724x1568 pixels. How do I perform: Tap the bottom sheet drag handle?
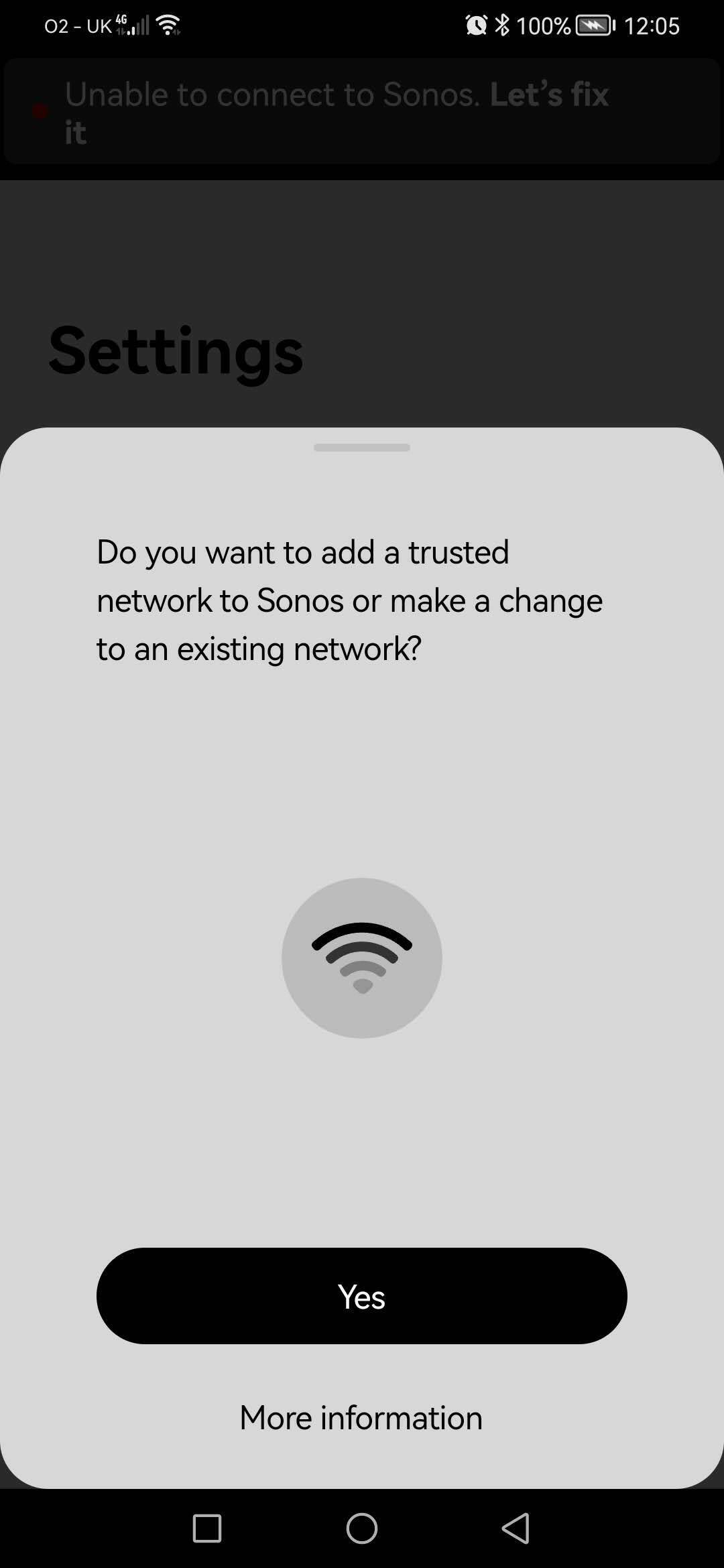pos(362,448)
